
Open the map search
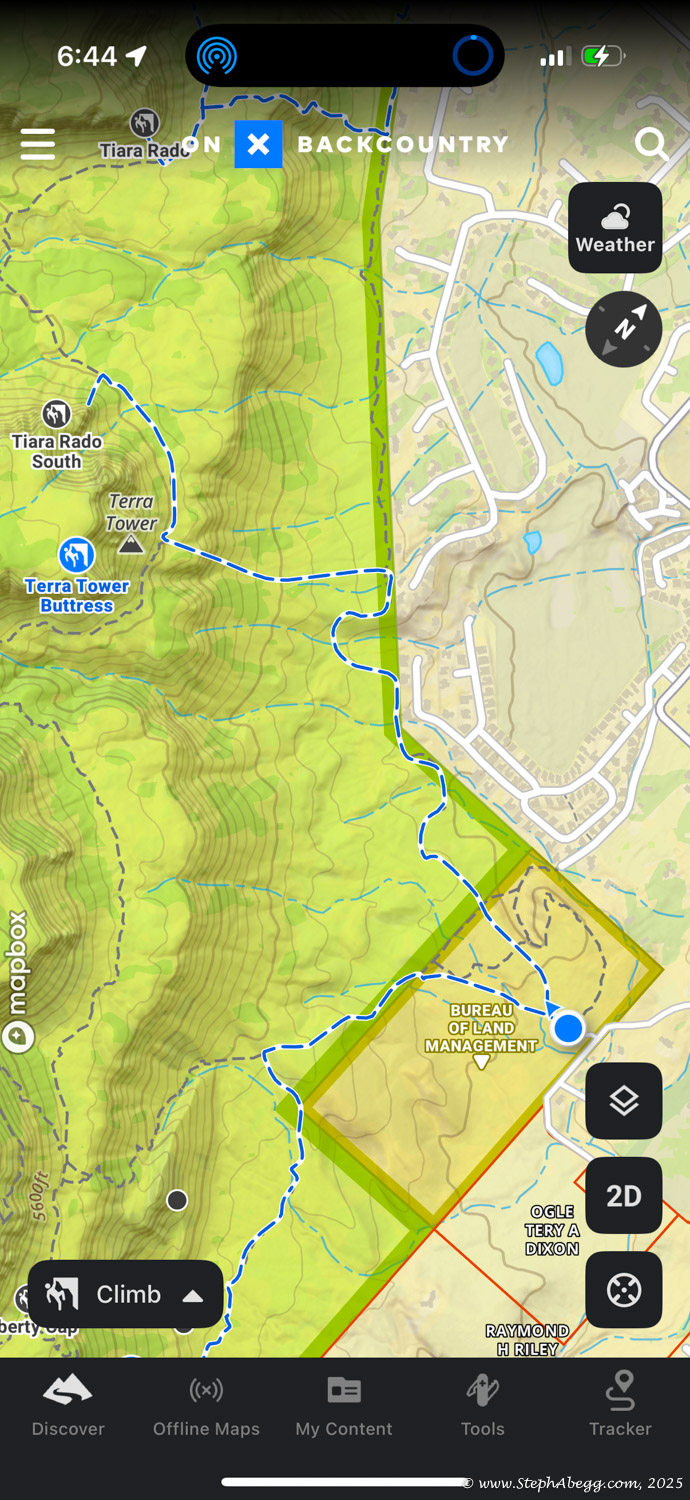pyautogui.click(x=651, y=145)
